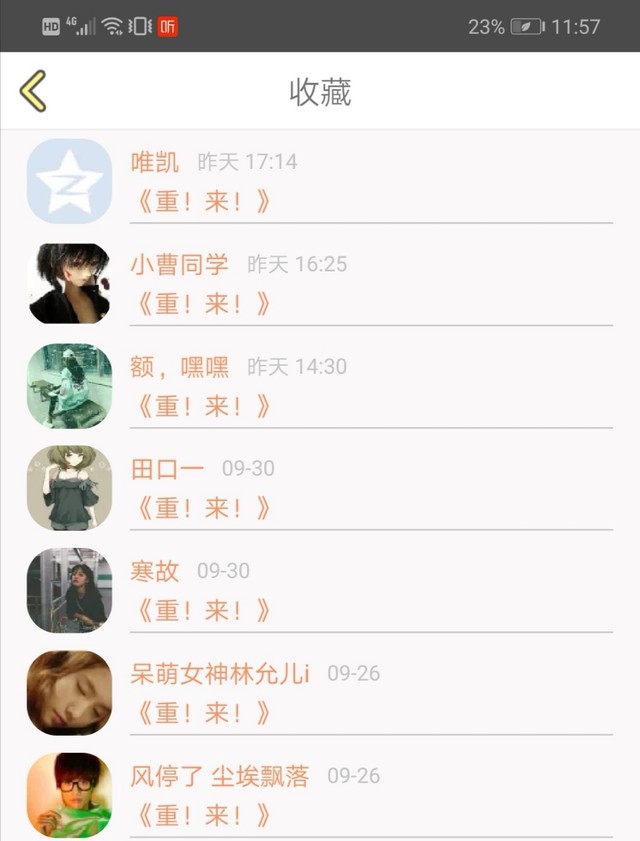The image size is (640, 841).
Task: Open the post from 额，嘿嘿
Action: [320, 386]
